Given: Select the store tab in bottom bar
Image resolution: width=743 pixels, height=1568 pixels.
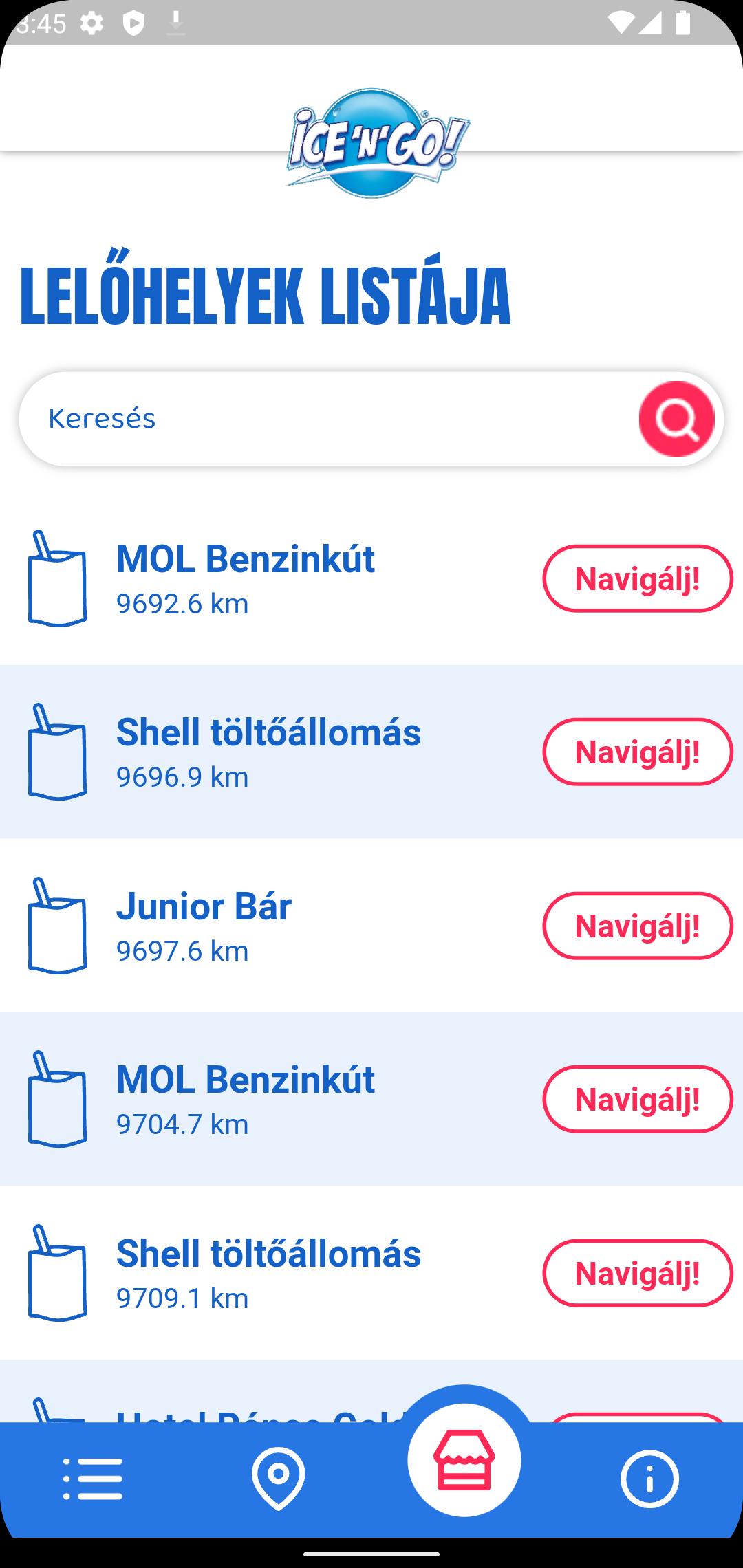Looking at the screenshot, I should [x=464, y=1459].
